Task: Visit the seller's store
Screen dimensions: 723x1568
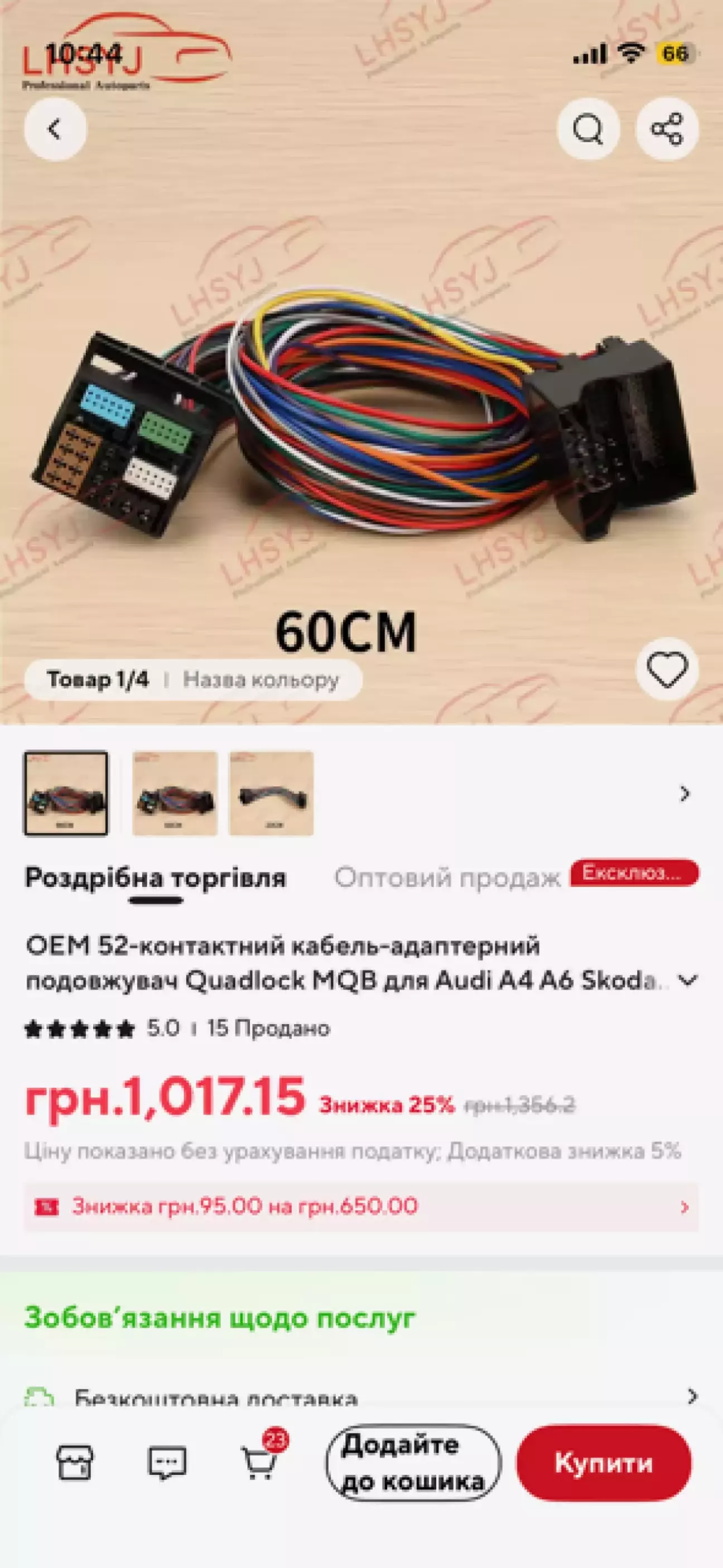Action: tap(75, 1462)
